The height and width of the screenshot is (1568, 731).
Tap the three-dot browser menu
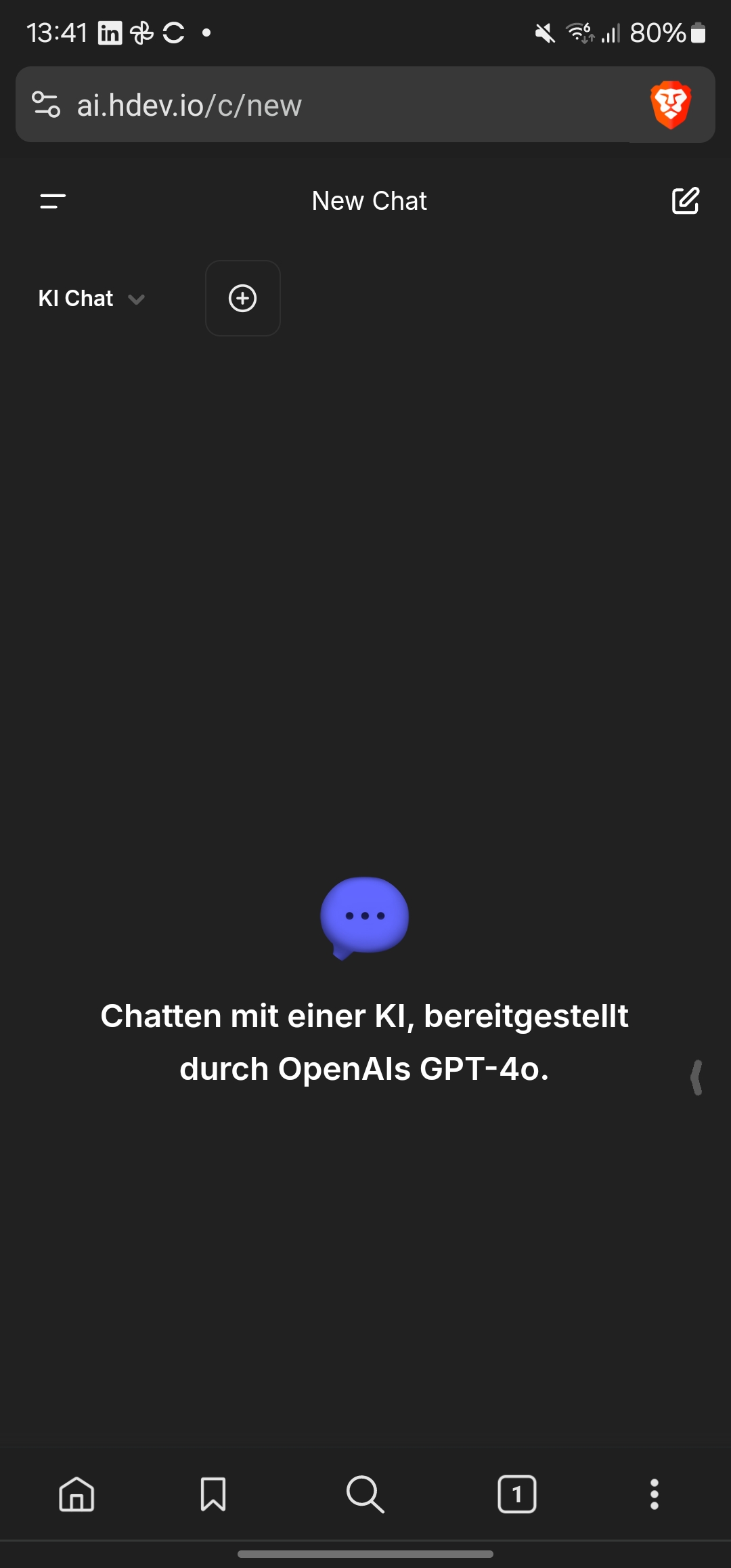pos(654,1496)
